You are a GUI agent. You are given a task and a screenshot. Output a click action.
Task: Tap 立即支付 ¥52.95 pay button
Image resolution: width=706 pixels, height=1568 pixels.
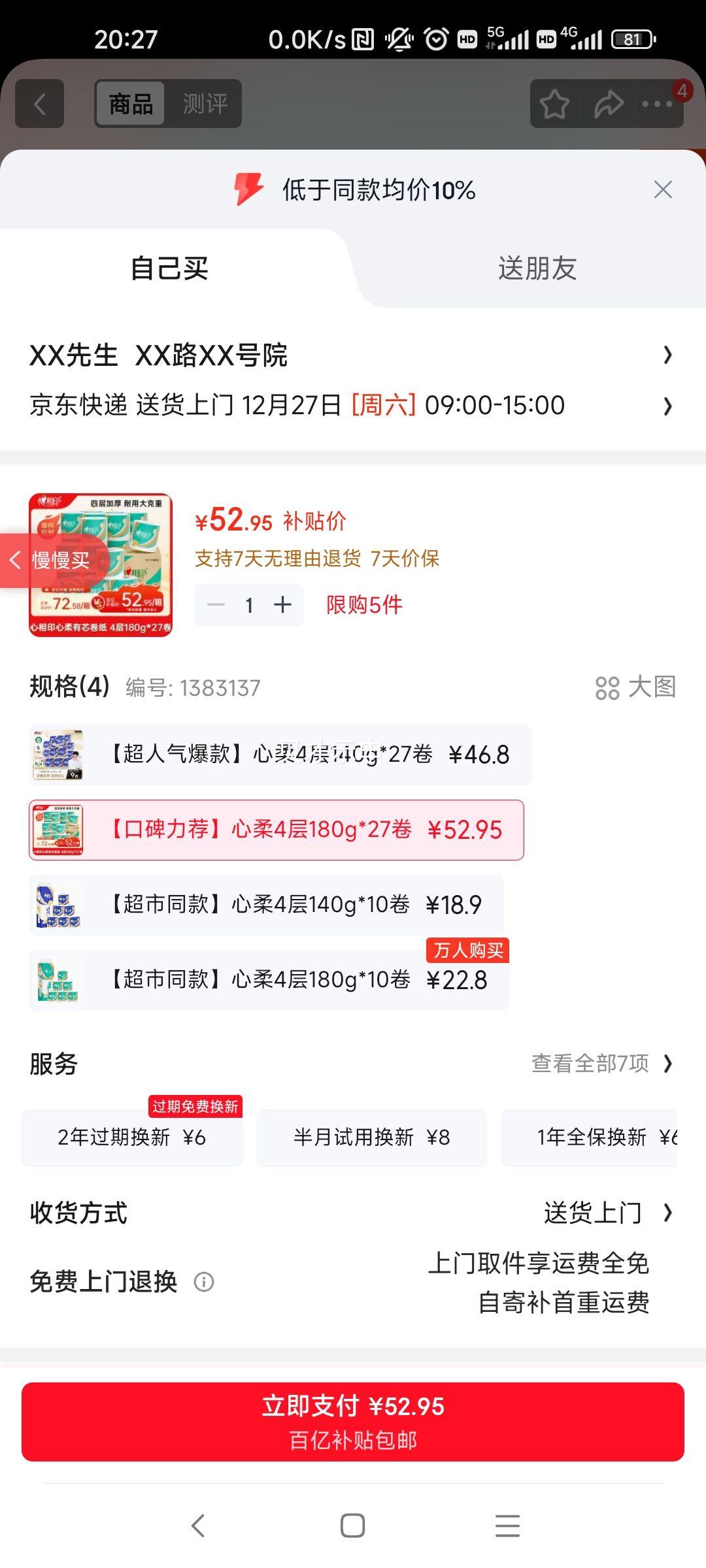(x=353, y=1422)
